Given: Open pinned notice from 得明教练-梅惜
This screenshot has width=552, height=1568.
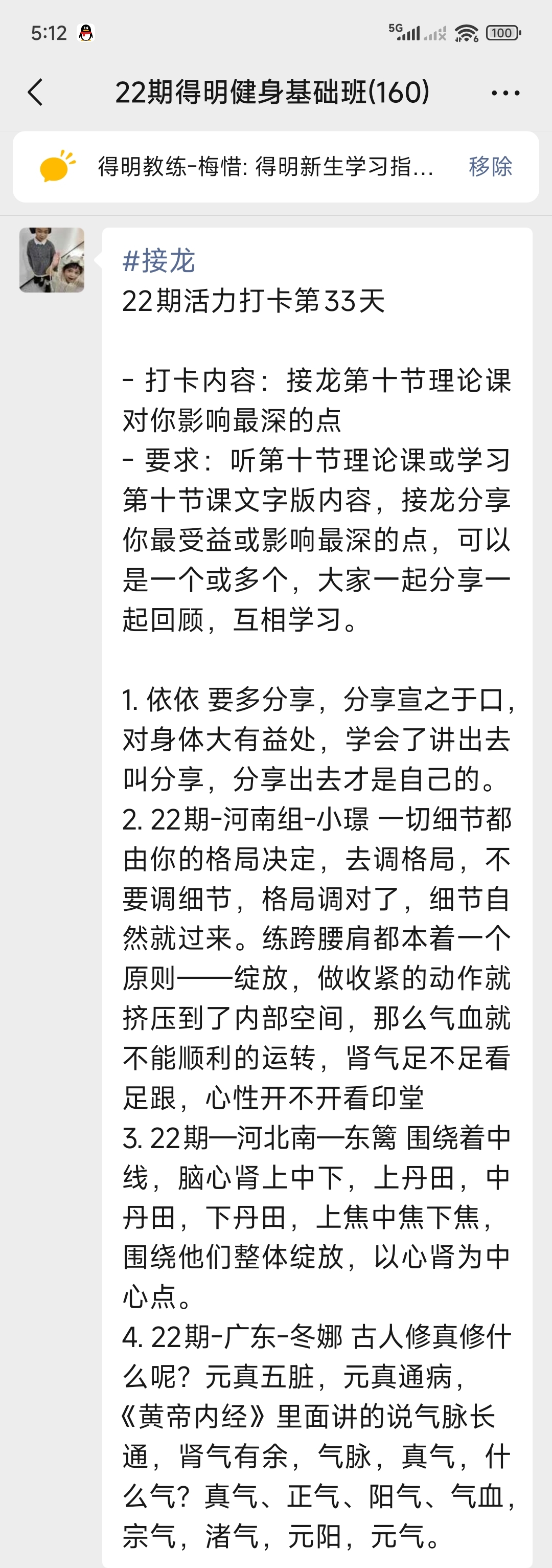Looking at the screenshot, I should [265, 166].
